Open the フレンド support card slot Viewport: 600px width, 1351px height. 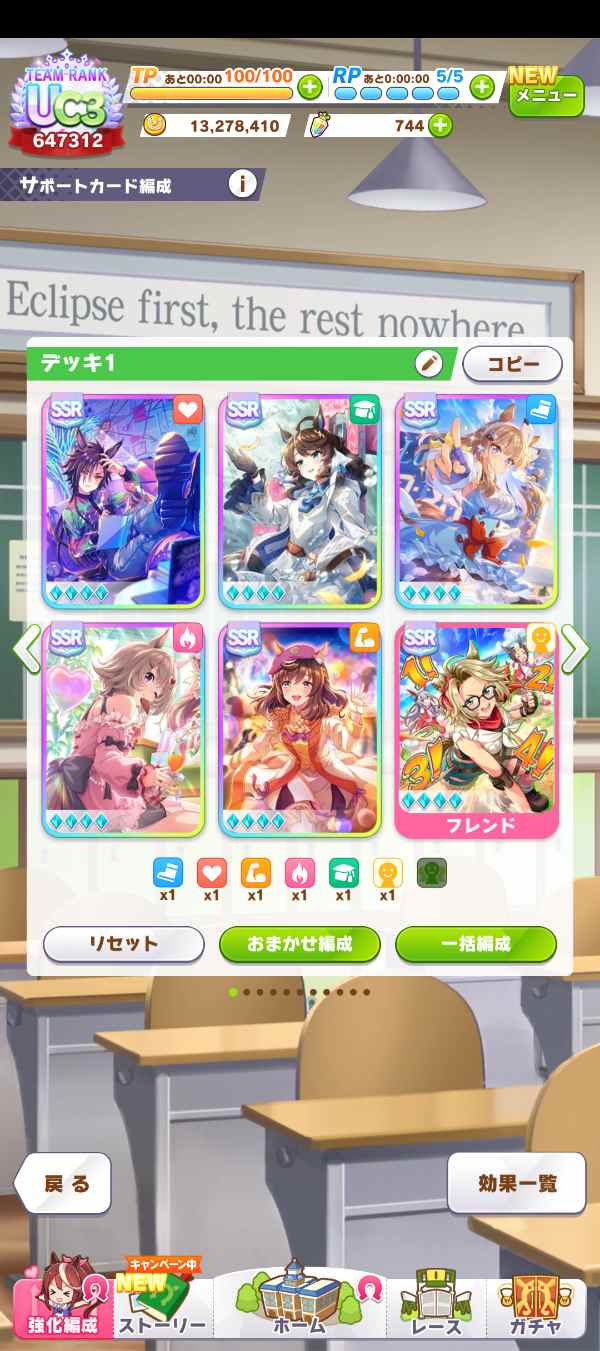point(476,728)
